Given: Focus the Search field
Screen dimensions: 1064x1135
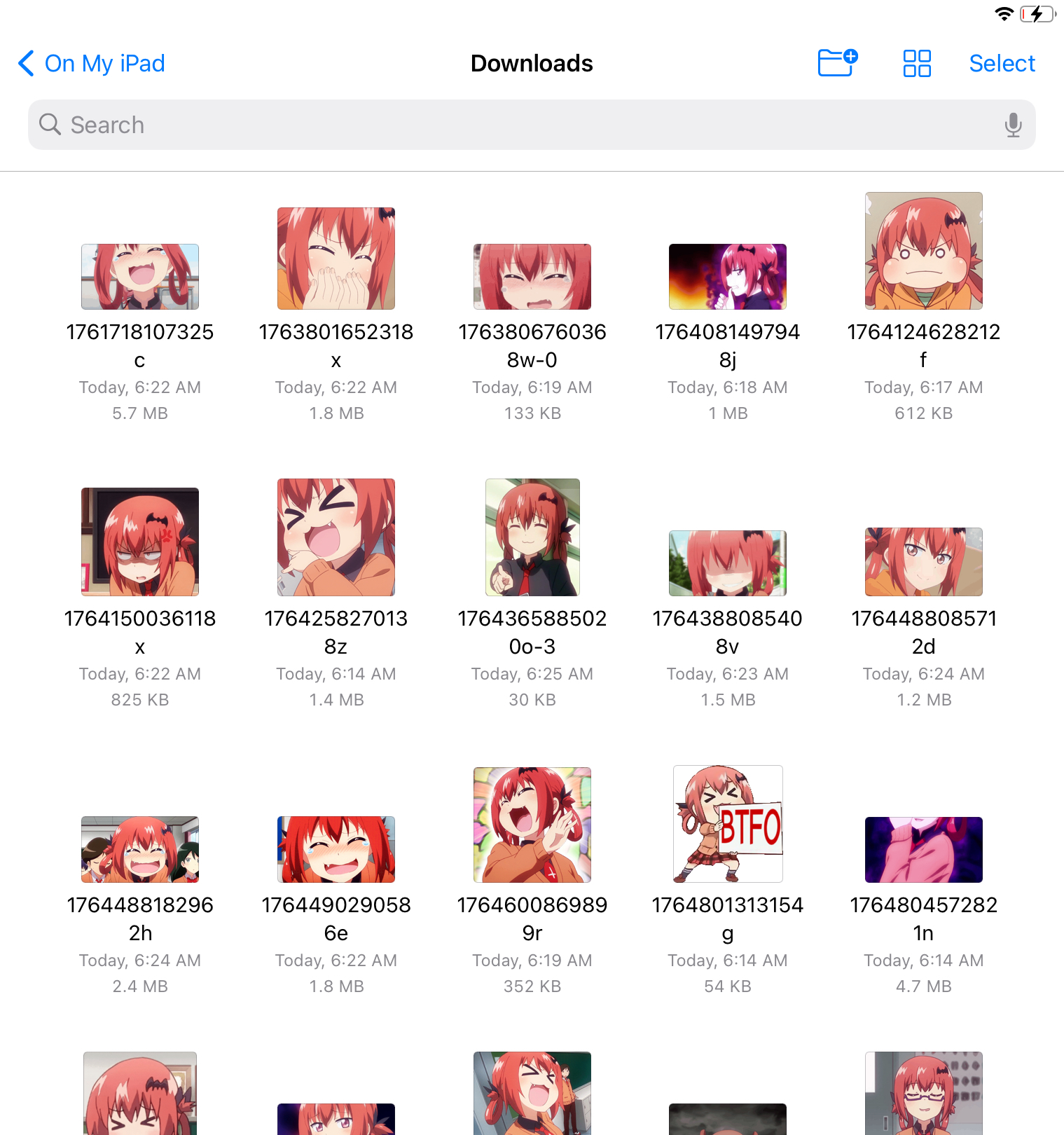Looking at the screenshot, I should click(518, 125).
